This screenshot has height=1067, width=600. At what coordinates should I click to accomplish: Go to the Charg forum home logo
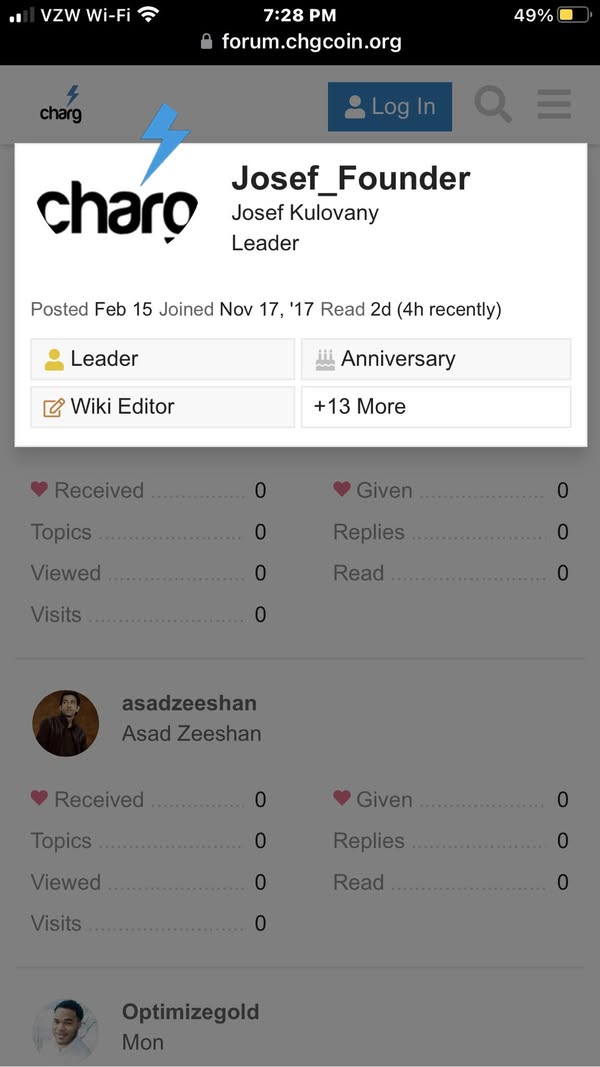61,105
